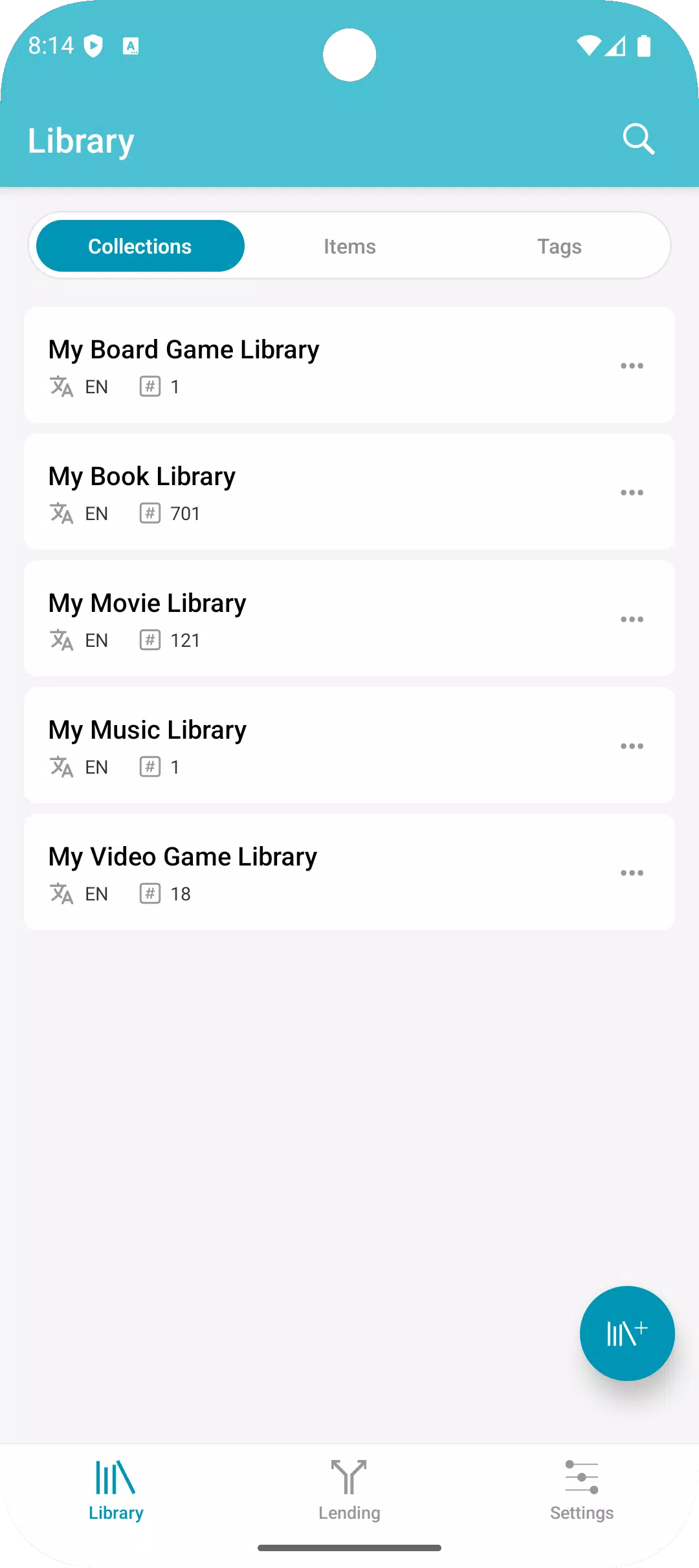The width and height of the screenshot is (699, 1568).
Task: Select the Collections tab
Action: pos(140,246)
